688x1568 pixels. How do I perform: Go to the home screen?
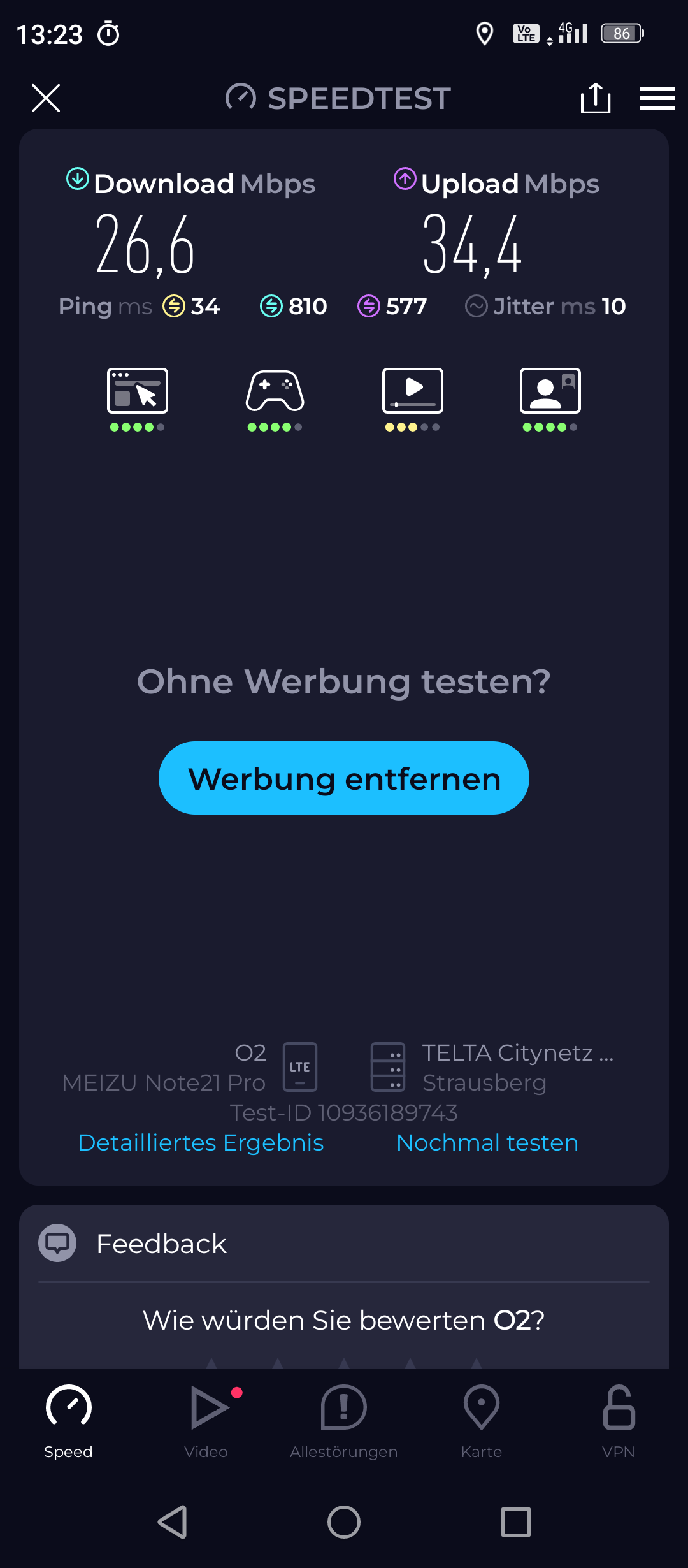[x=344, y=1522]
